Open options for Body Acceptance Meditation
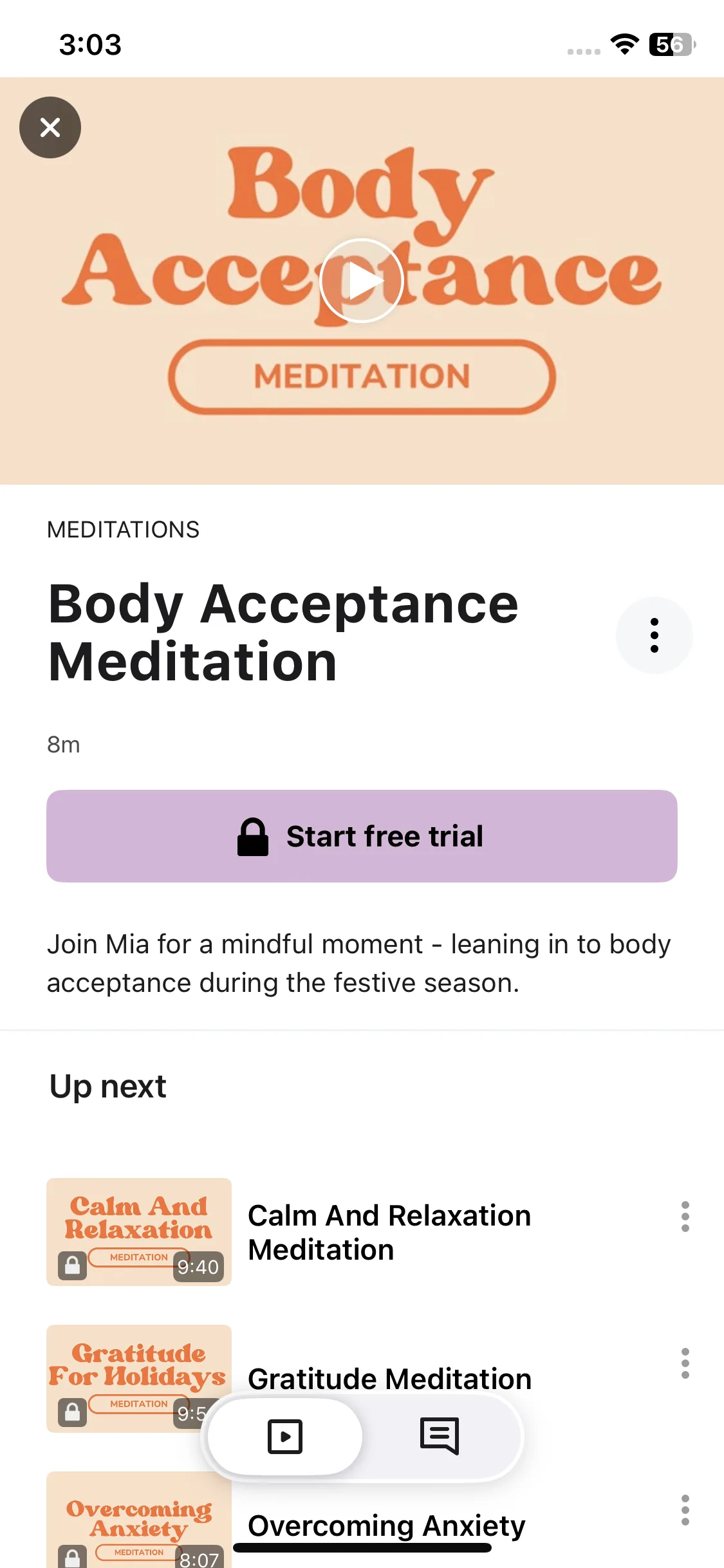This screenshot has width=724, height=1568. coord(654,635)
